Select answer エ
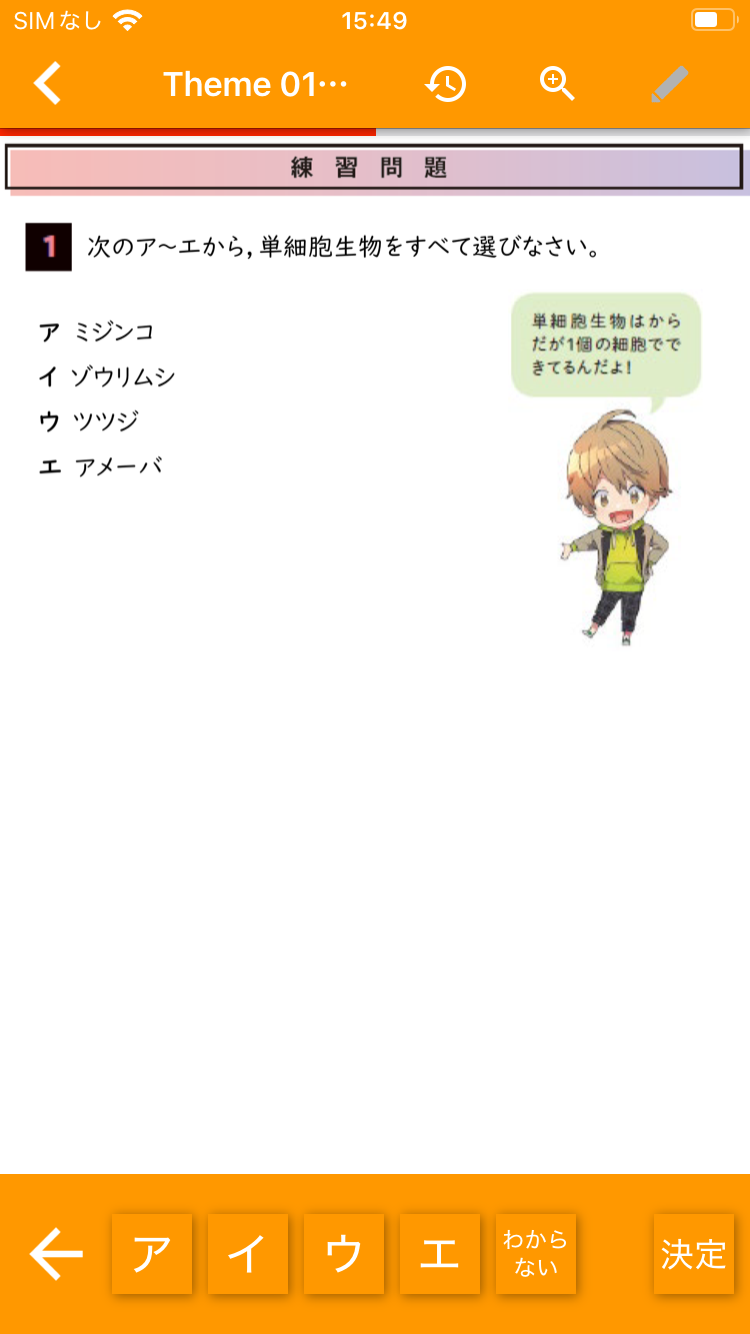 [x=439, y=1254]
